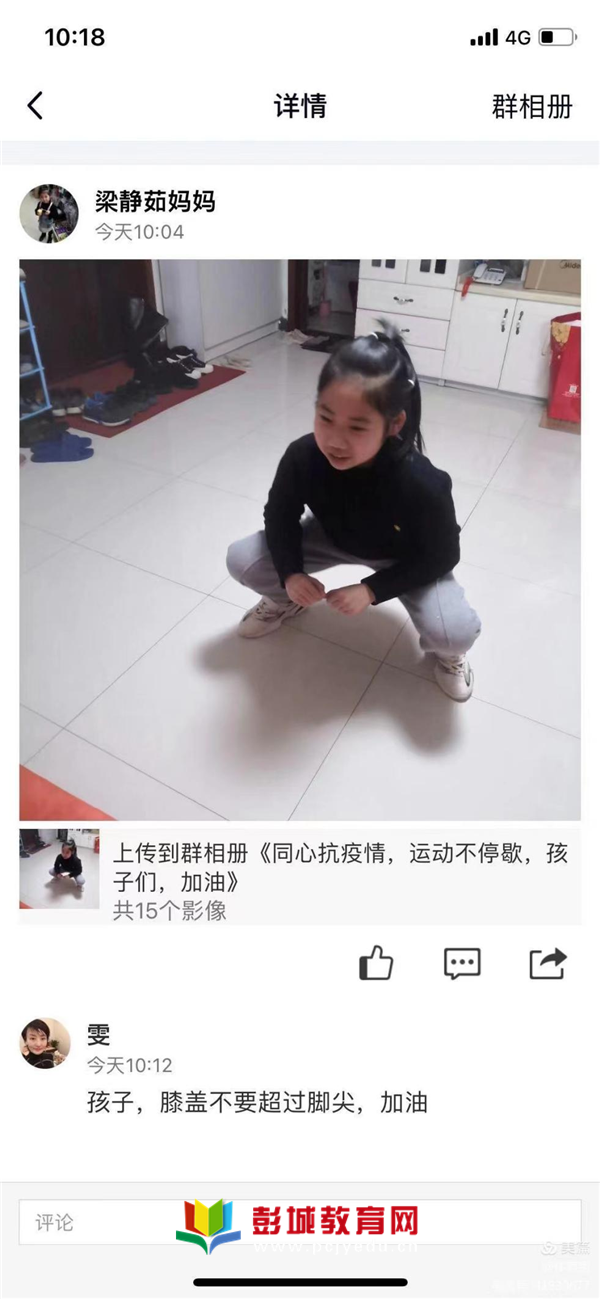Share this post
The image size is (600, 1299).
(x=547, y=964)
